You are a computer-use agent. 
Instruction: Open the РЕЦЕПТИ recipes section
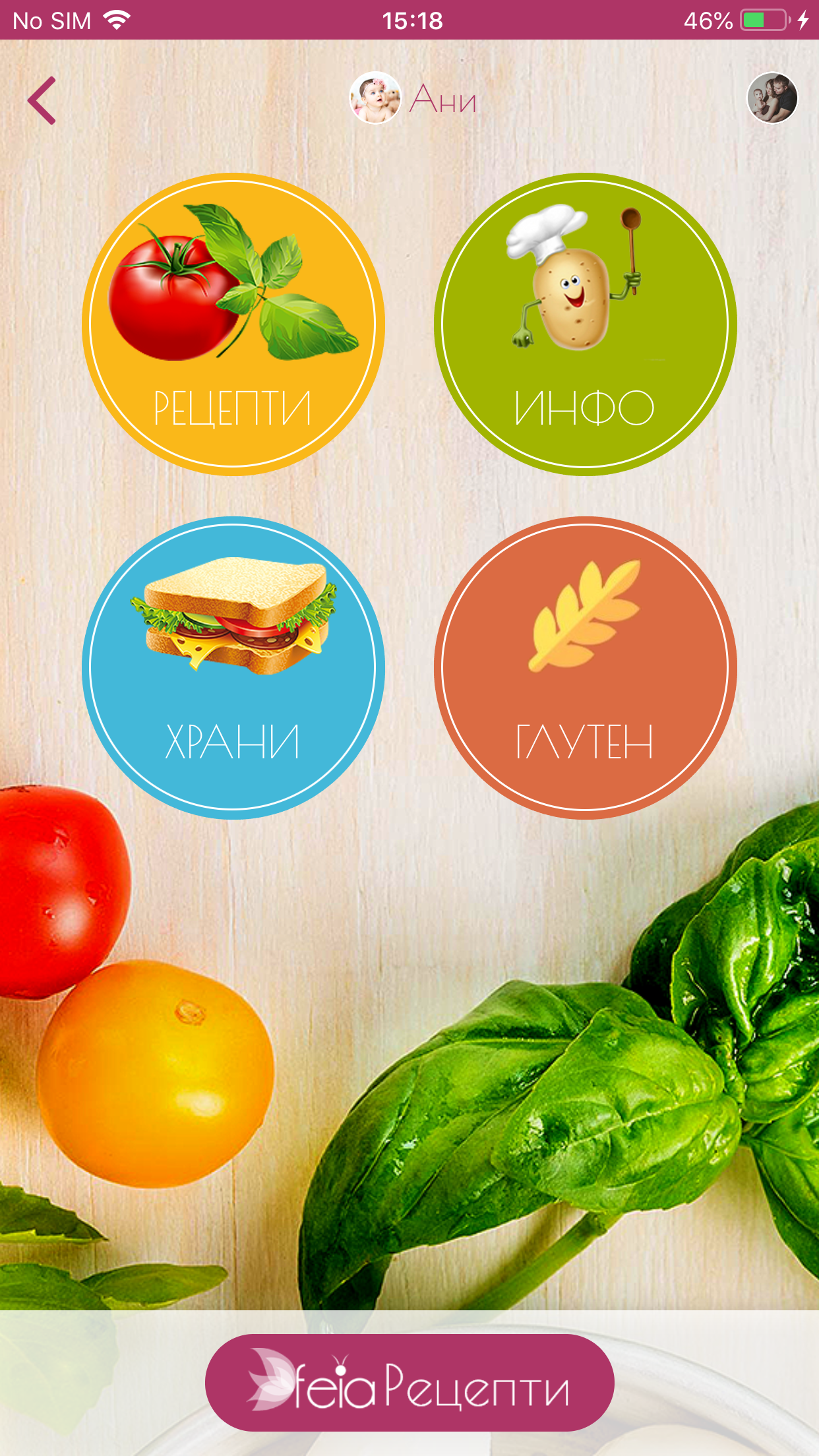pyautogui.click(x=233, y=324)
